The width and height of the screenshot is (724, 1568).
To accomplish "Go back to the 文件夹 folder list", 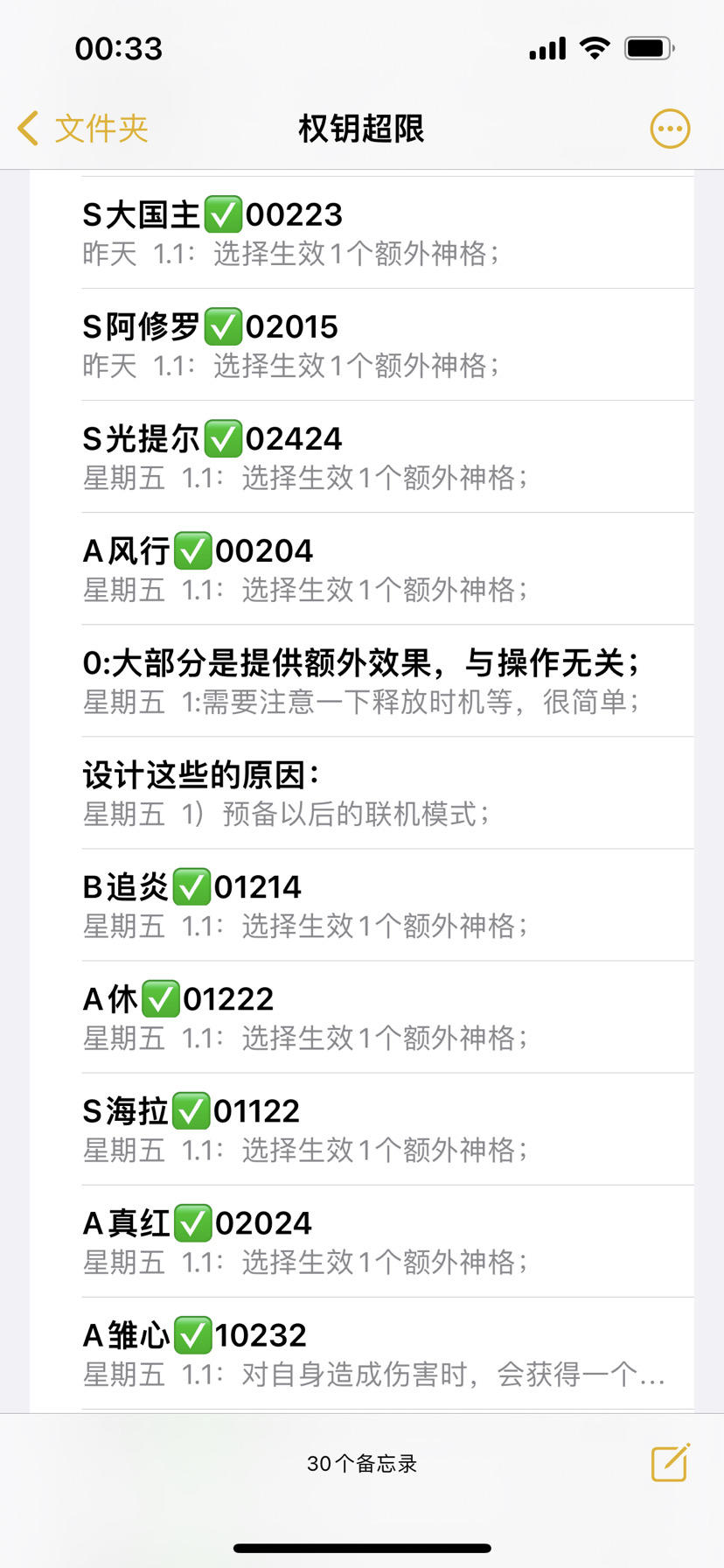I will tap(83, 129).
